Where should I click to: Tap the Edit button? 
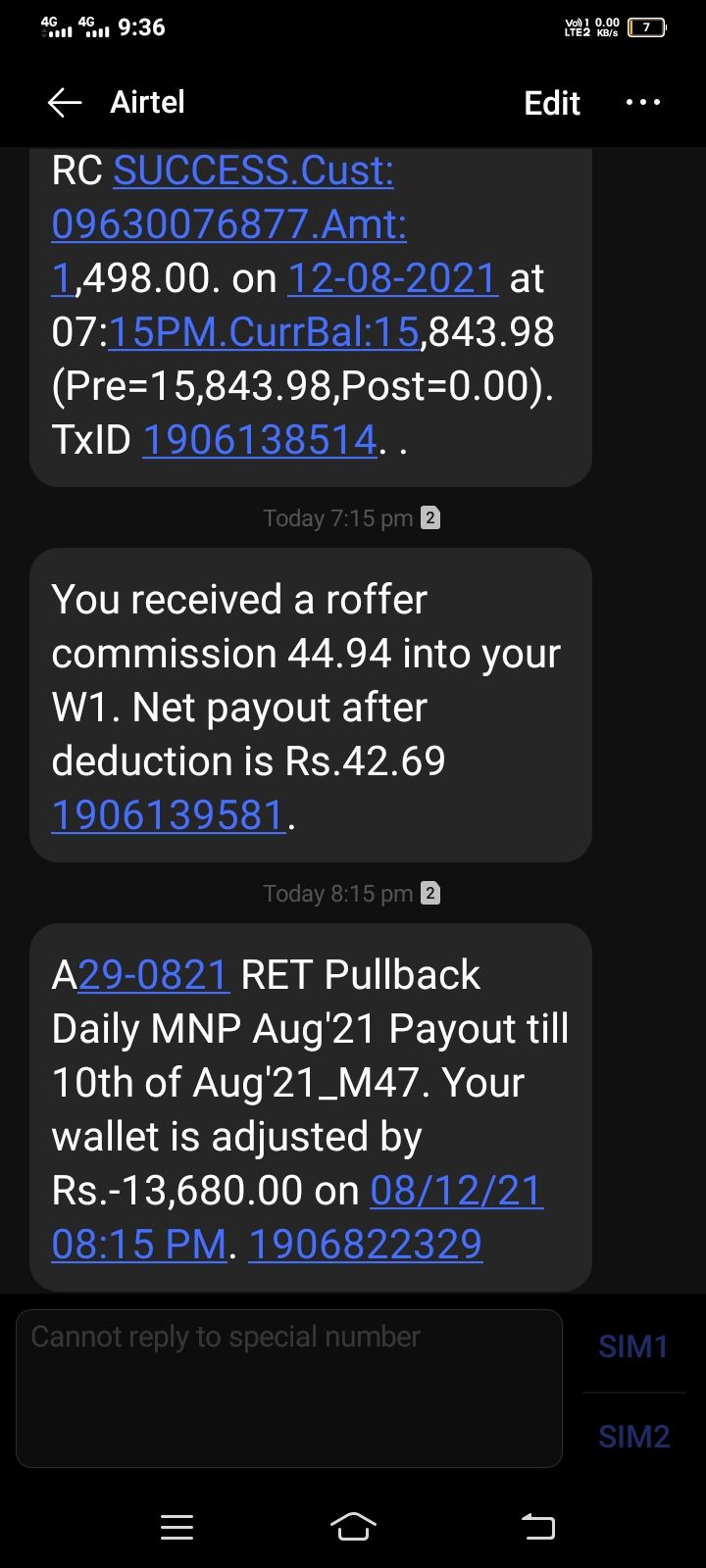click(x=552, y=103)
